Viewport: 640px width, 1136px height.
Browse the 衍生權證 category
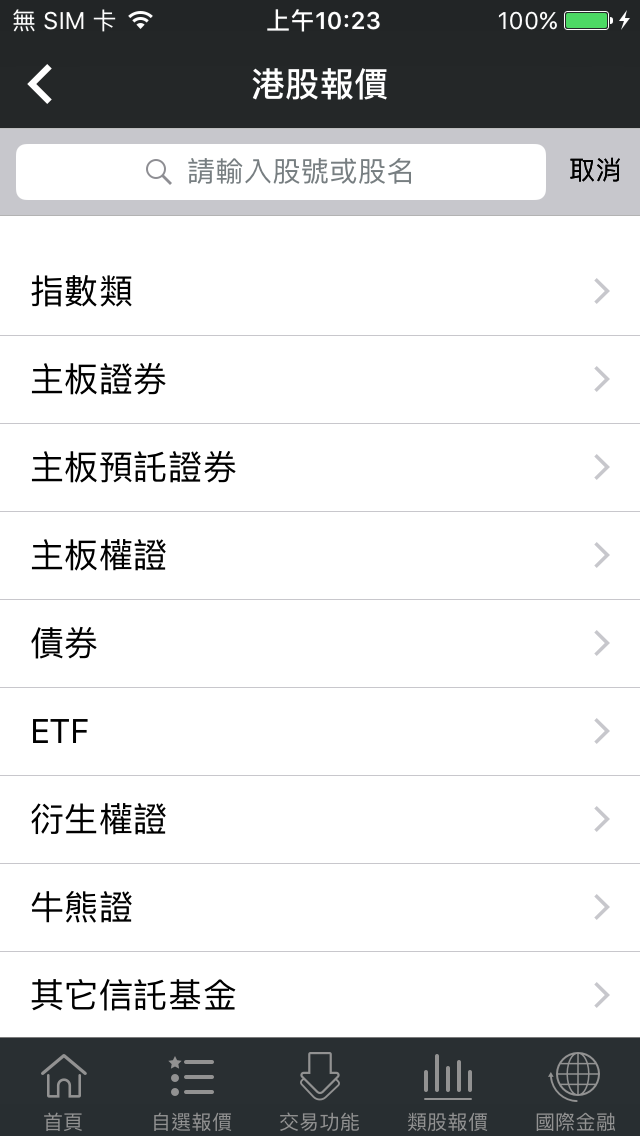point(320,820)
